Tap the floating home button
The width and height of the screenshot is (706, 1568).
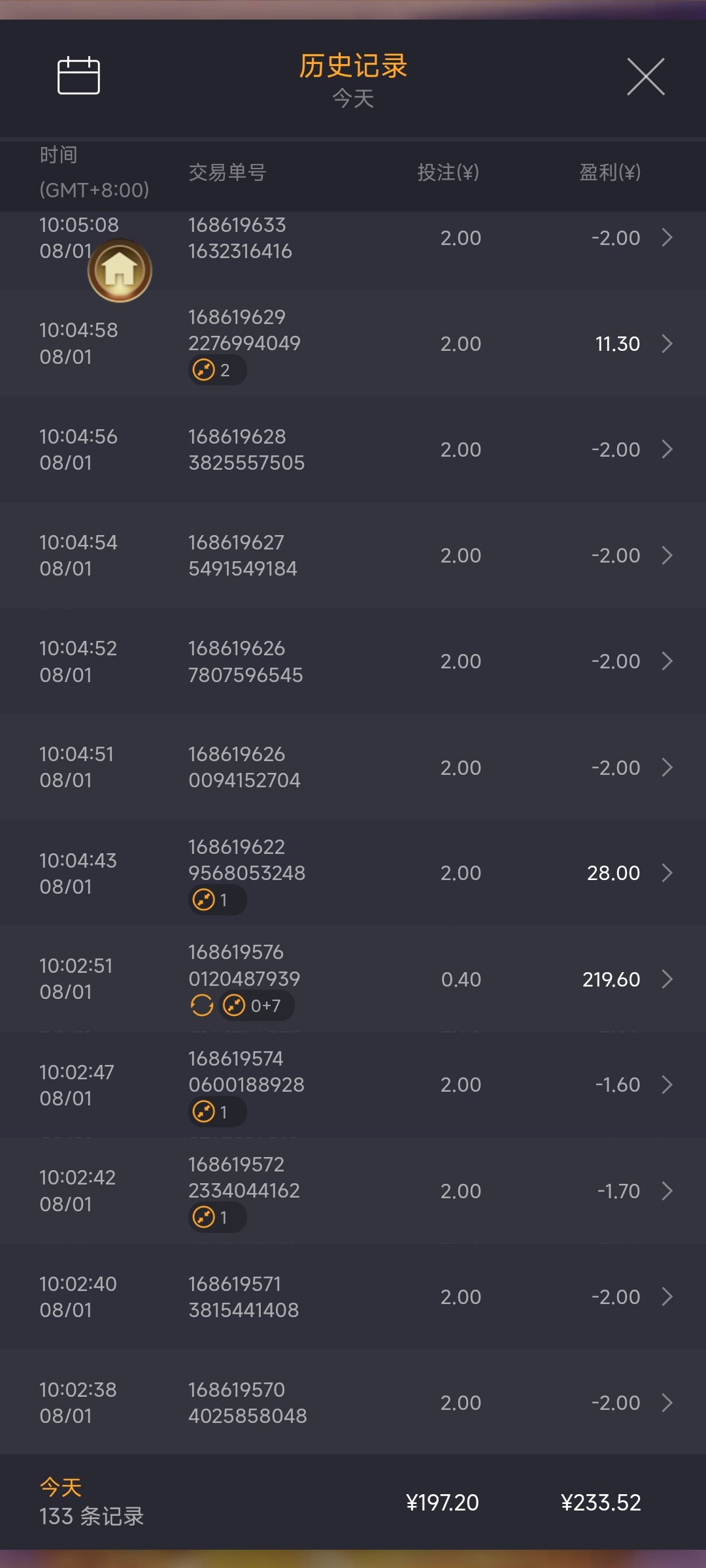tap(120, 270)
